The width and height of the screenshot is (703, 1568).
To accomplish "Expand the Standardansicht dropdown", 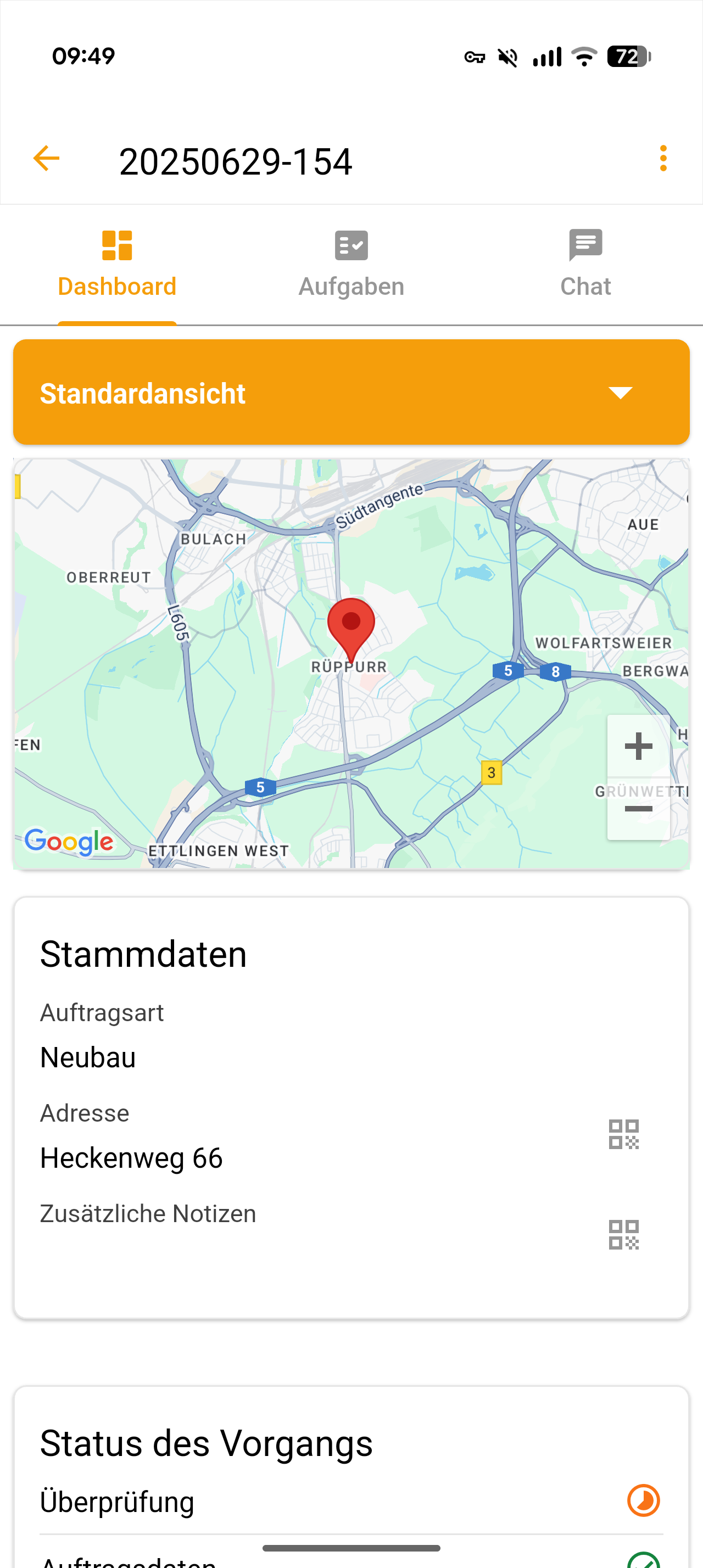I will pos(351,393).
